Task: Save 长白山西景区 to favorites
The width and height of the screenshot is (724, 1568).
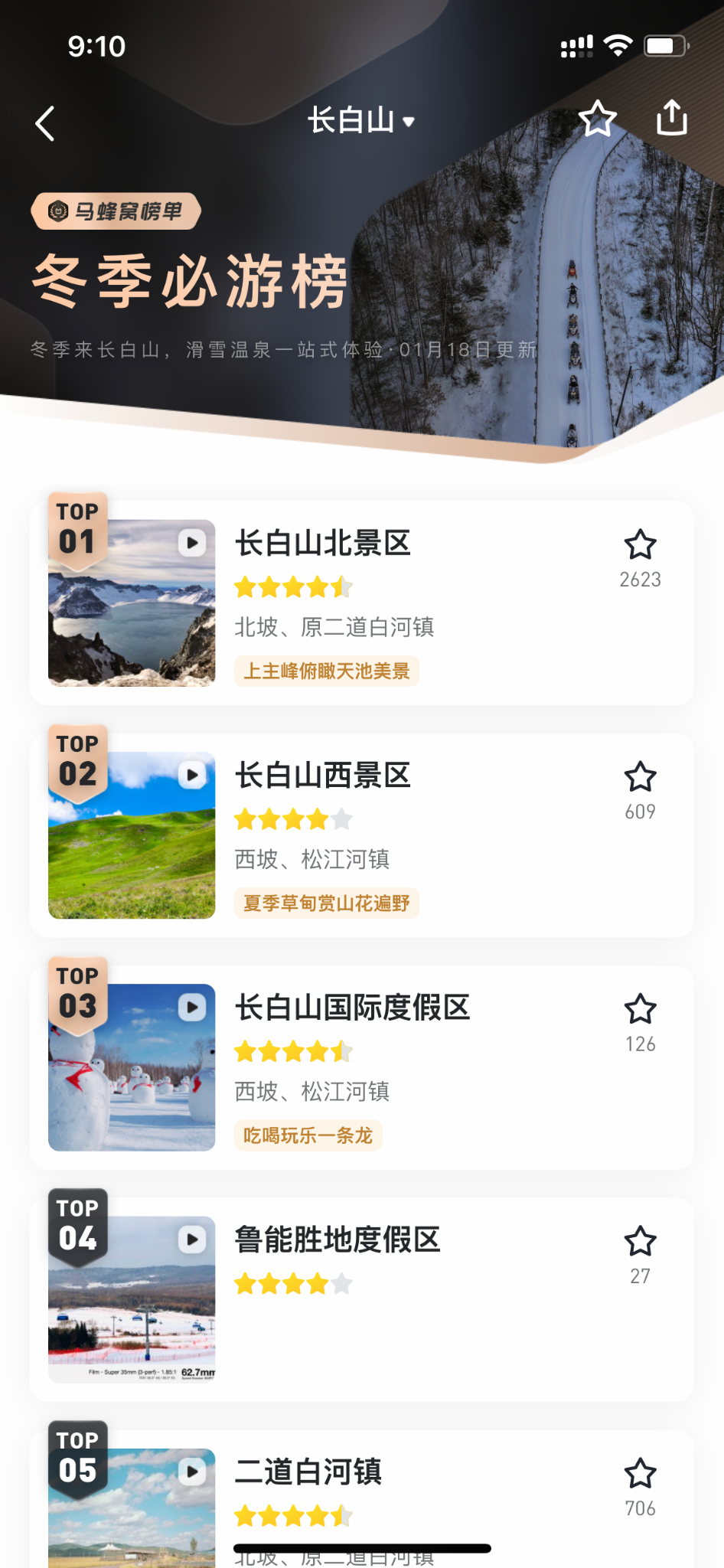Action: coord(640,778)
